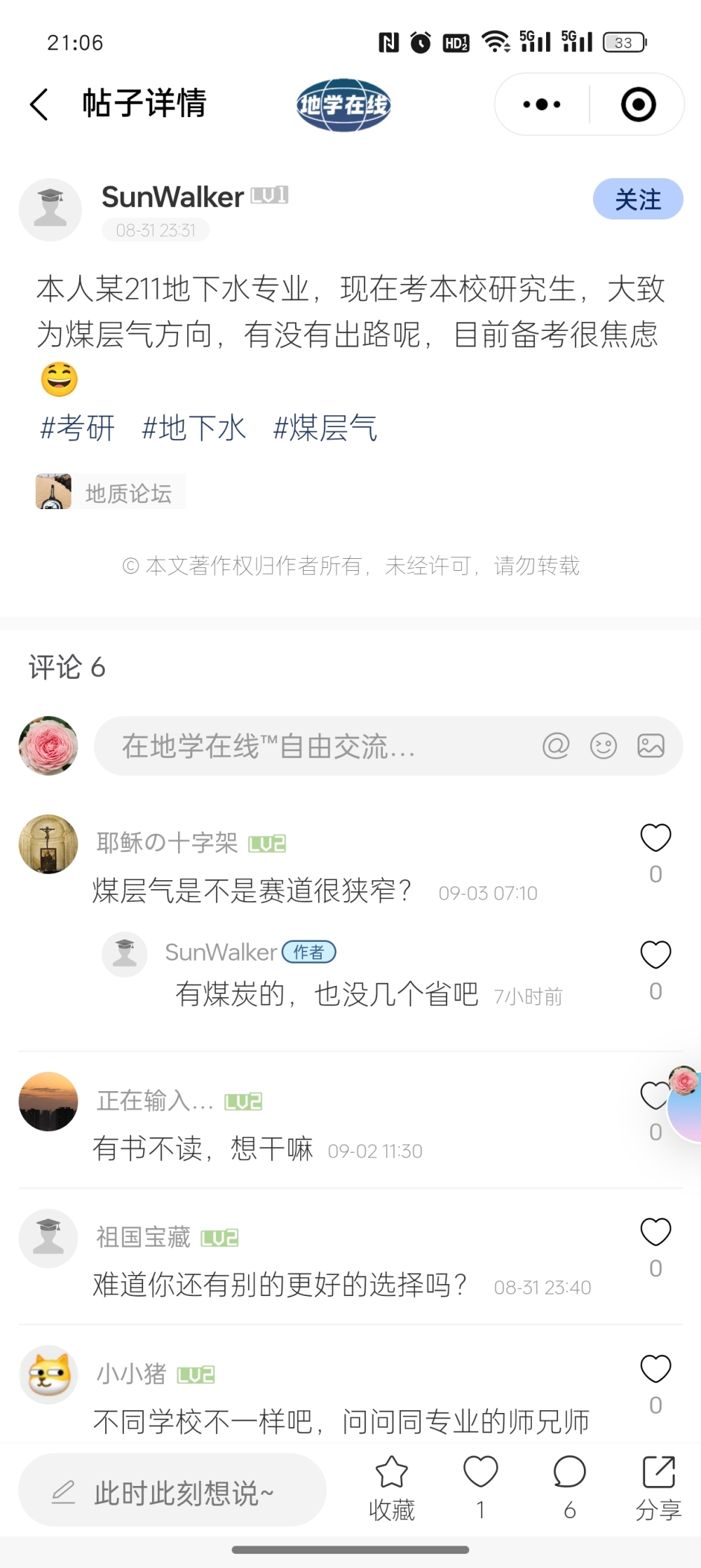
Task: Open the #煤层气 hashtag
Action: [x=325, y=428]
